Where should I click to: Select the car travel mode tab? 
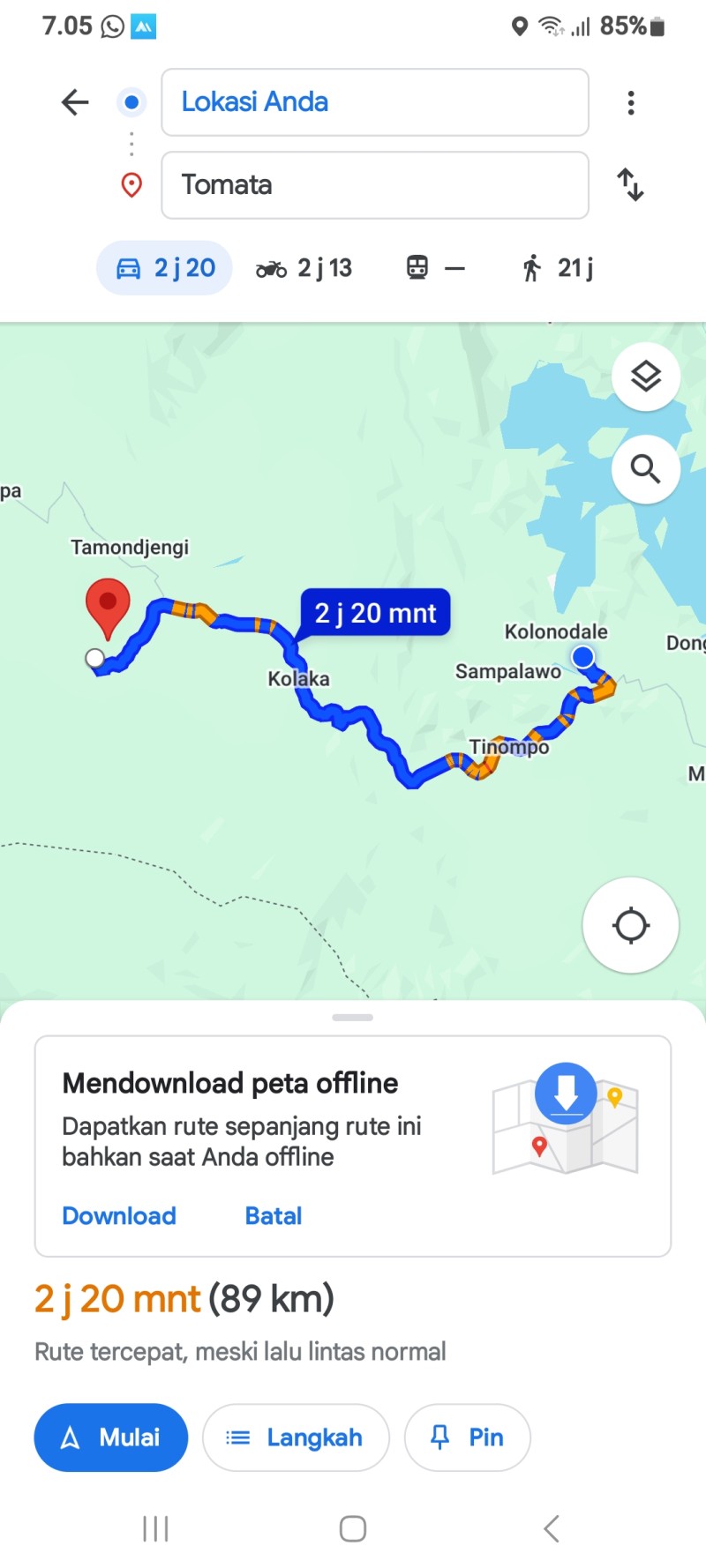point(164,268)
